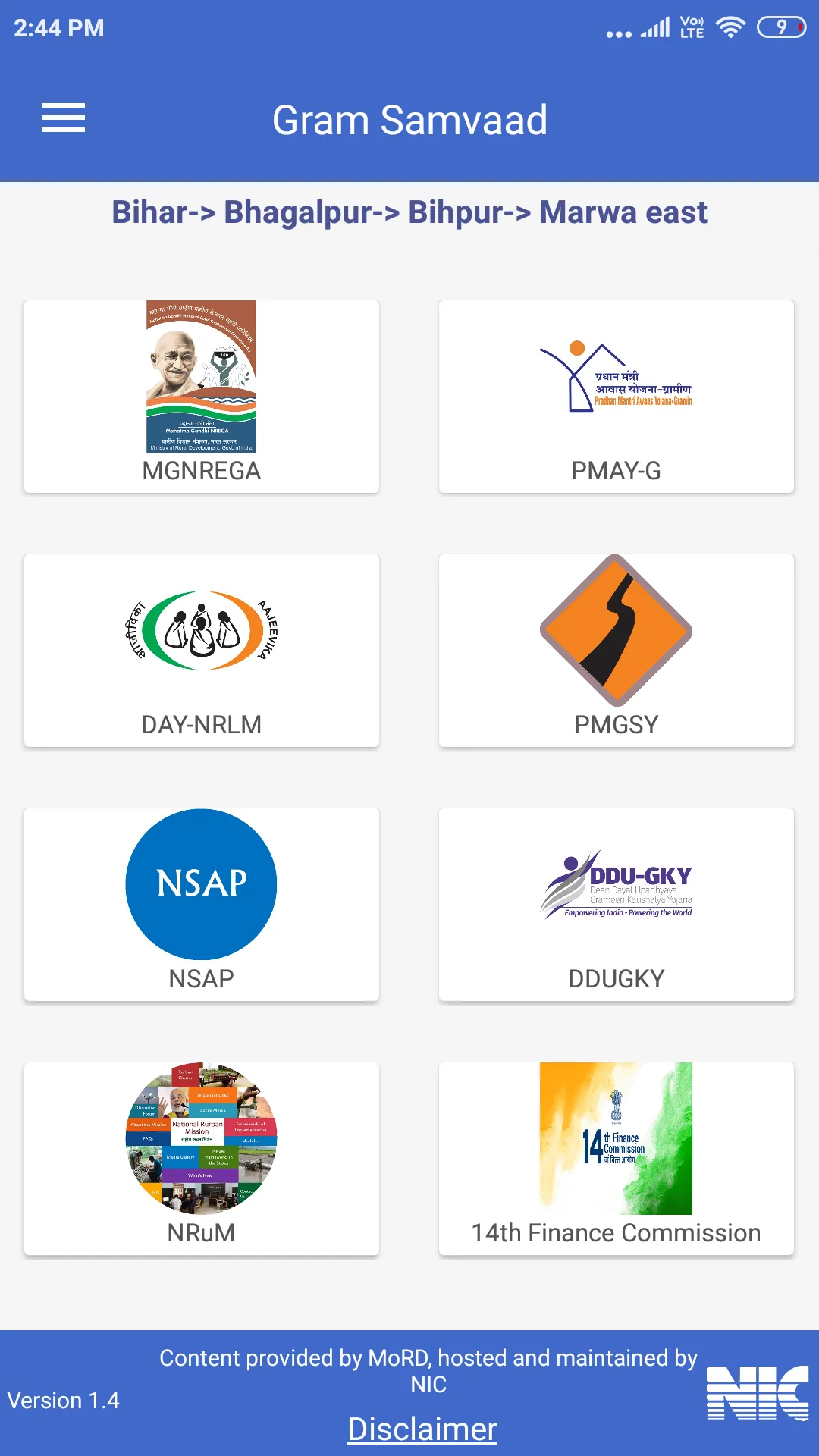Image resolution: width=819 pixels, height=1456 pixels.
Task: Open the NSAP scheme card
Action: 200,904
